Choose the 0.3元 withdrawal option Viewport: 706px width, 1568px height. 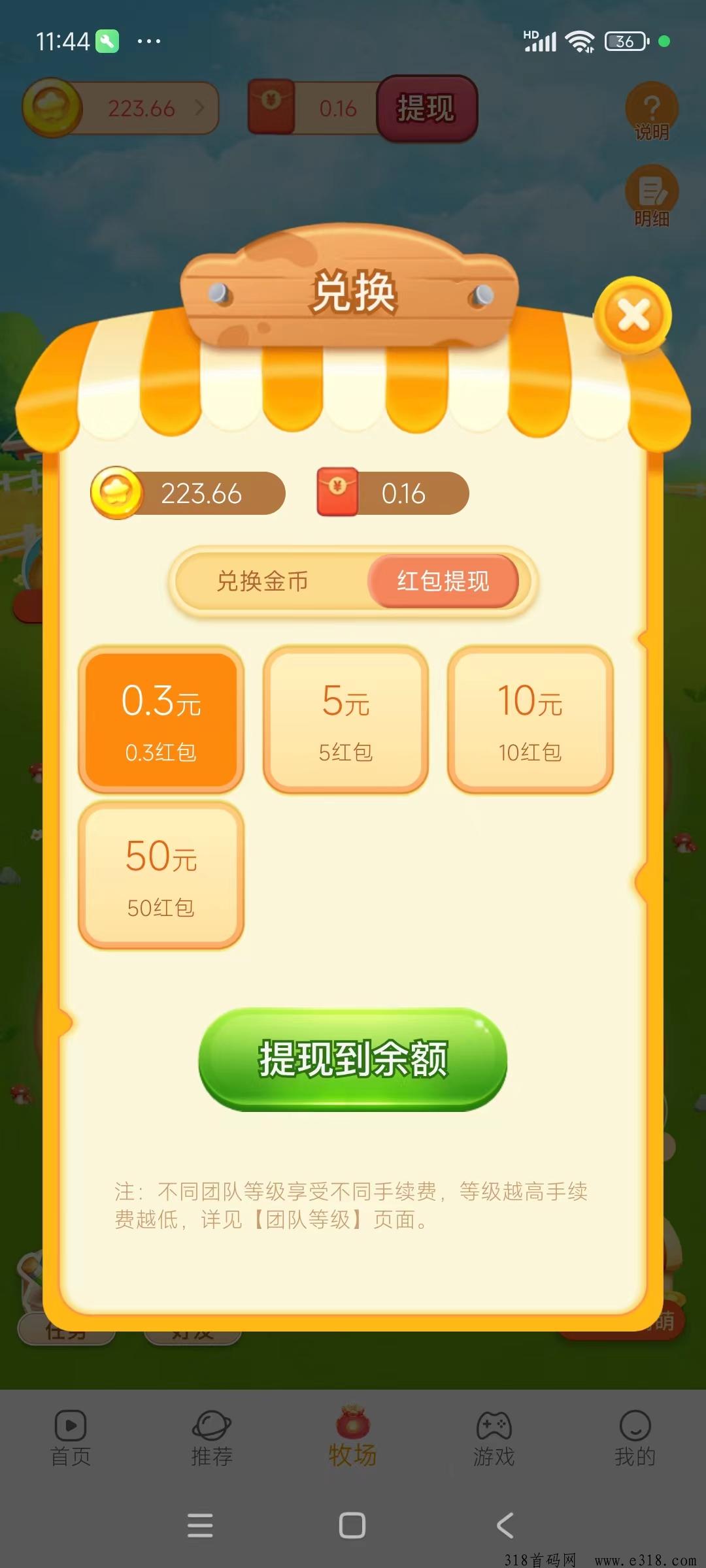point(161,719)
